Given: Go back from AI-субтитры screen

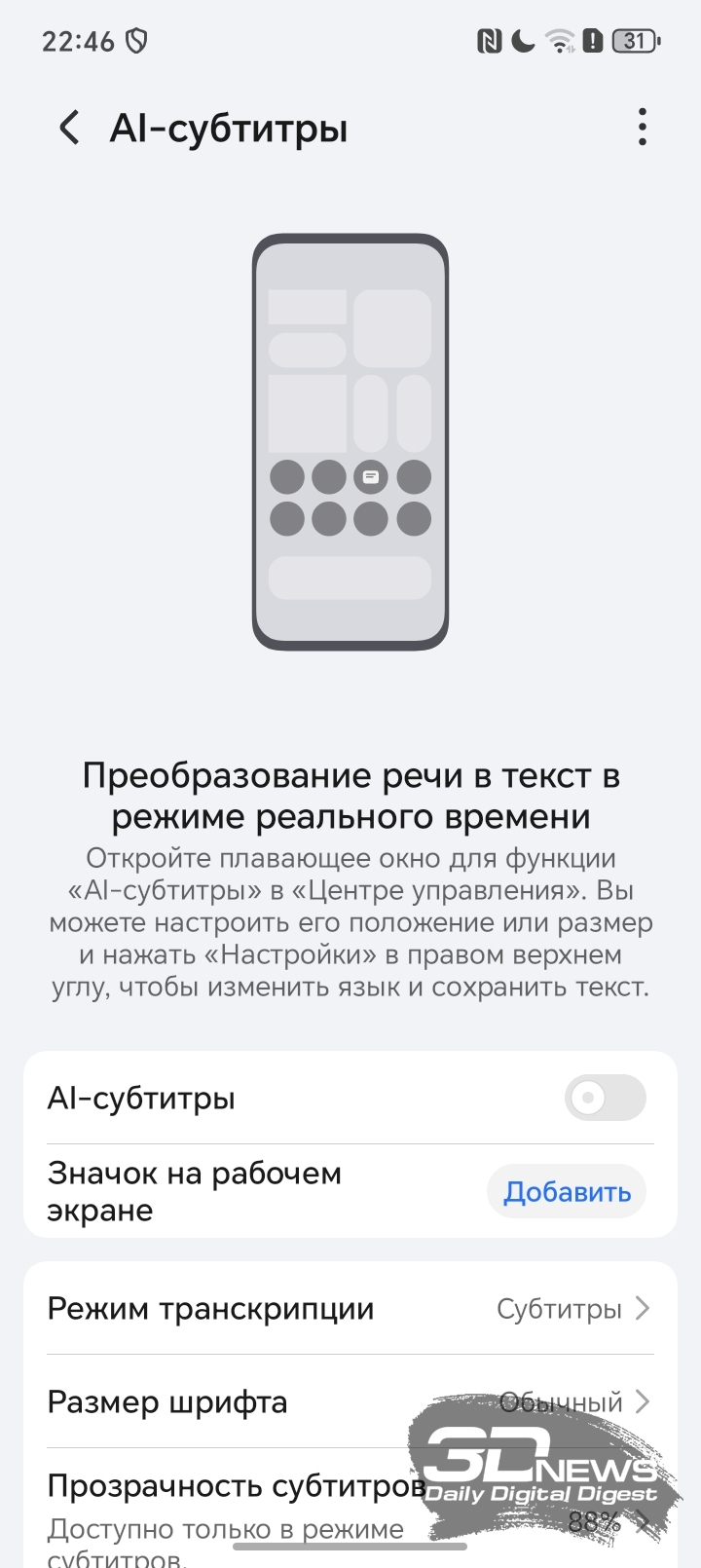Looking at the screenshot, I should (x=69, y=129).
